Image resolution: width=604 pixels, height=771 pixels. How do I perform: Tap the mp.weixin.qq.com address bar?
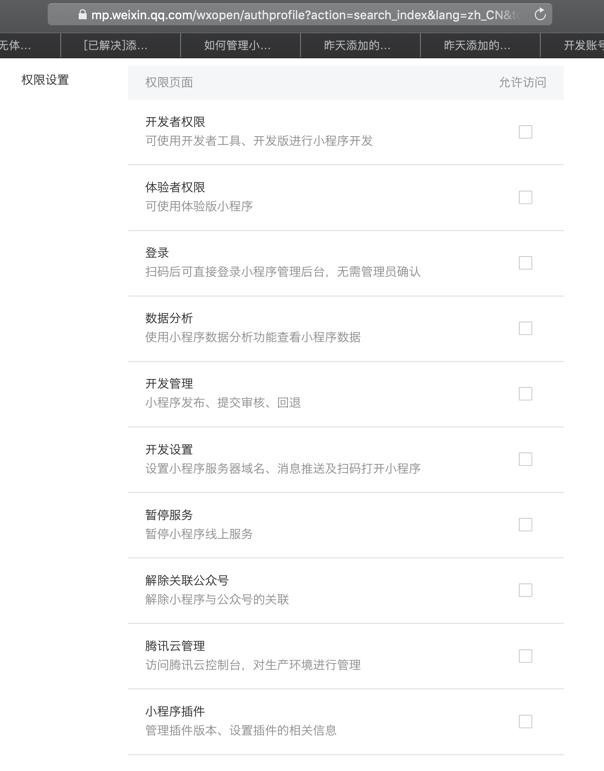[300, 15]
